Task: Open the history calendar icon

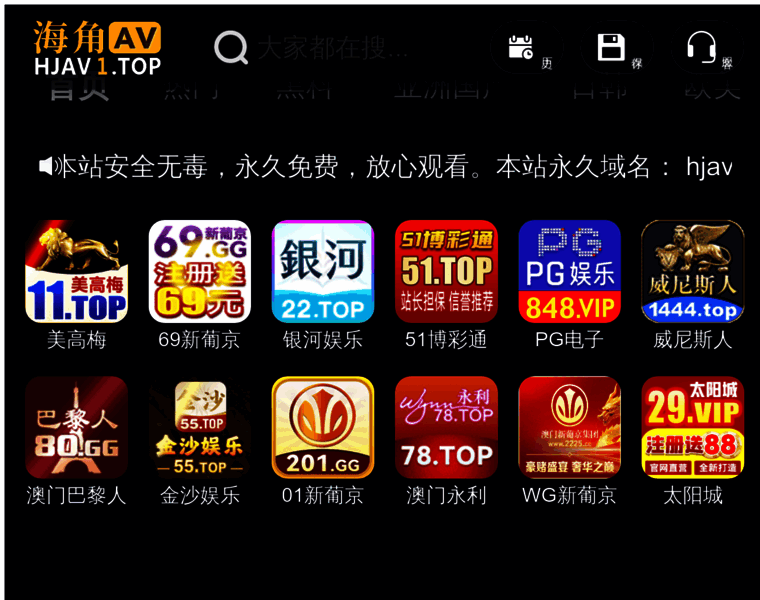Action: (x=521, y=47)
